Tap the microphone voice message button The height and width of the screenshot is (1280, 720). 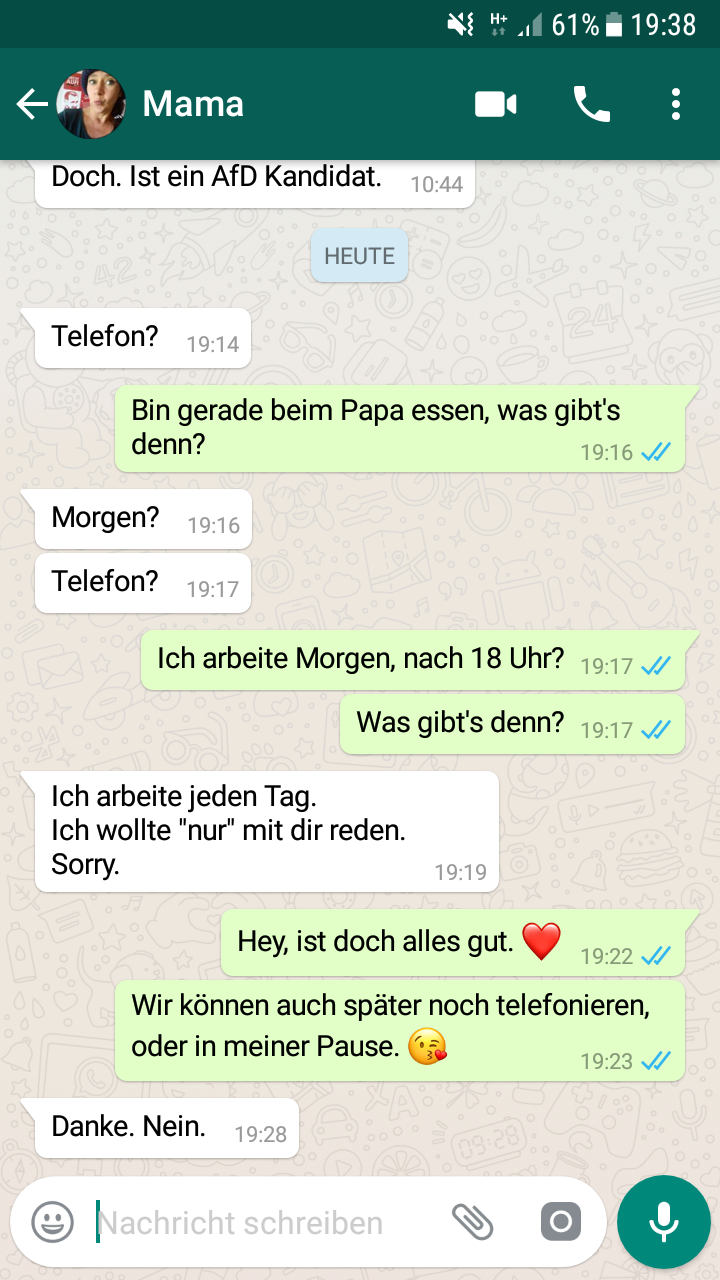(x=663, y=1221)
